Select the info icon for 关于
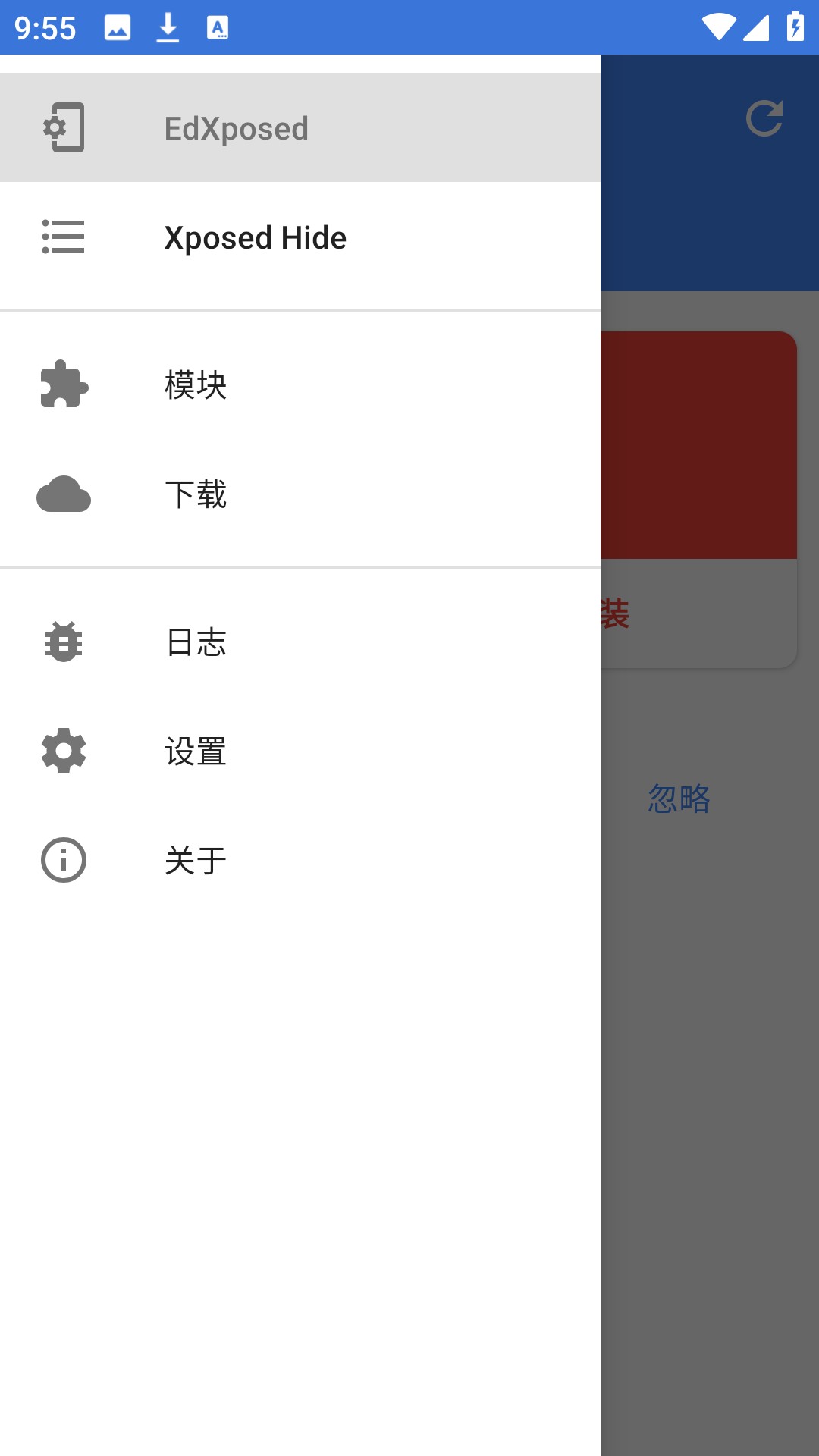This screenshot has height=1456, width=819. pyautogui.click(x=64, y=860)
